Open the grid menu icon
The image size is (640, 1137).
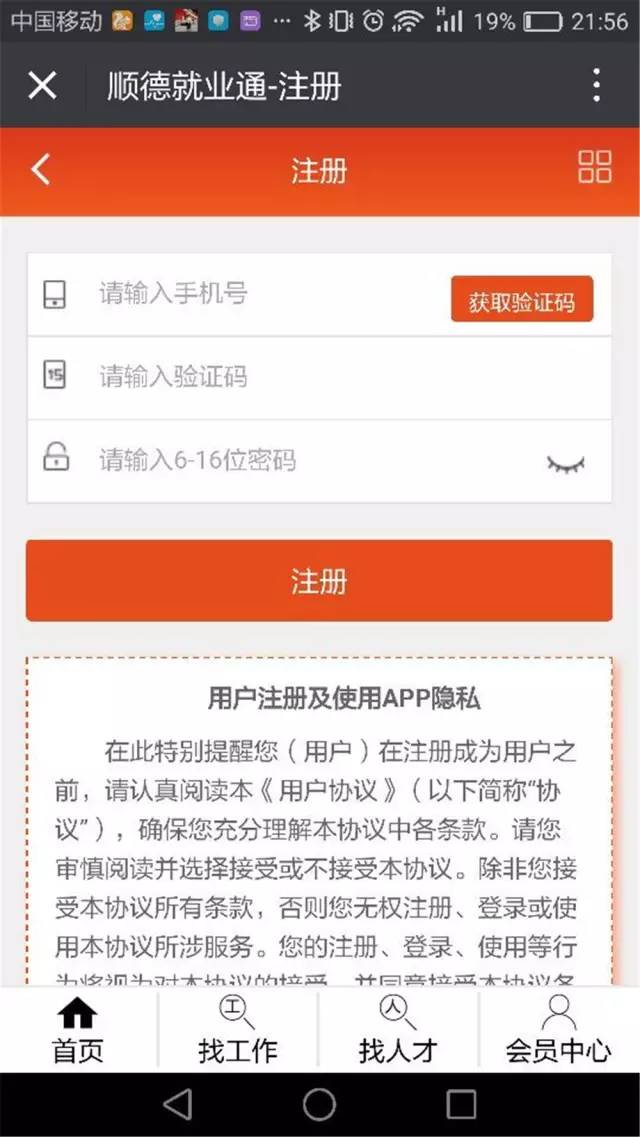(594, 168)
